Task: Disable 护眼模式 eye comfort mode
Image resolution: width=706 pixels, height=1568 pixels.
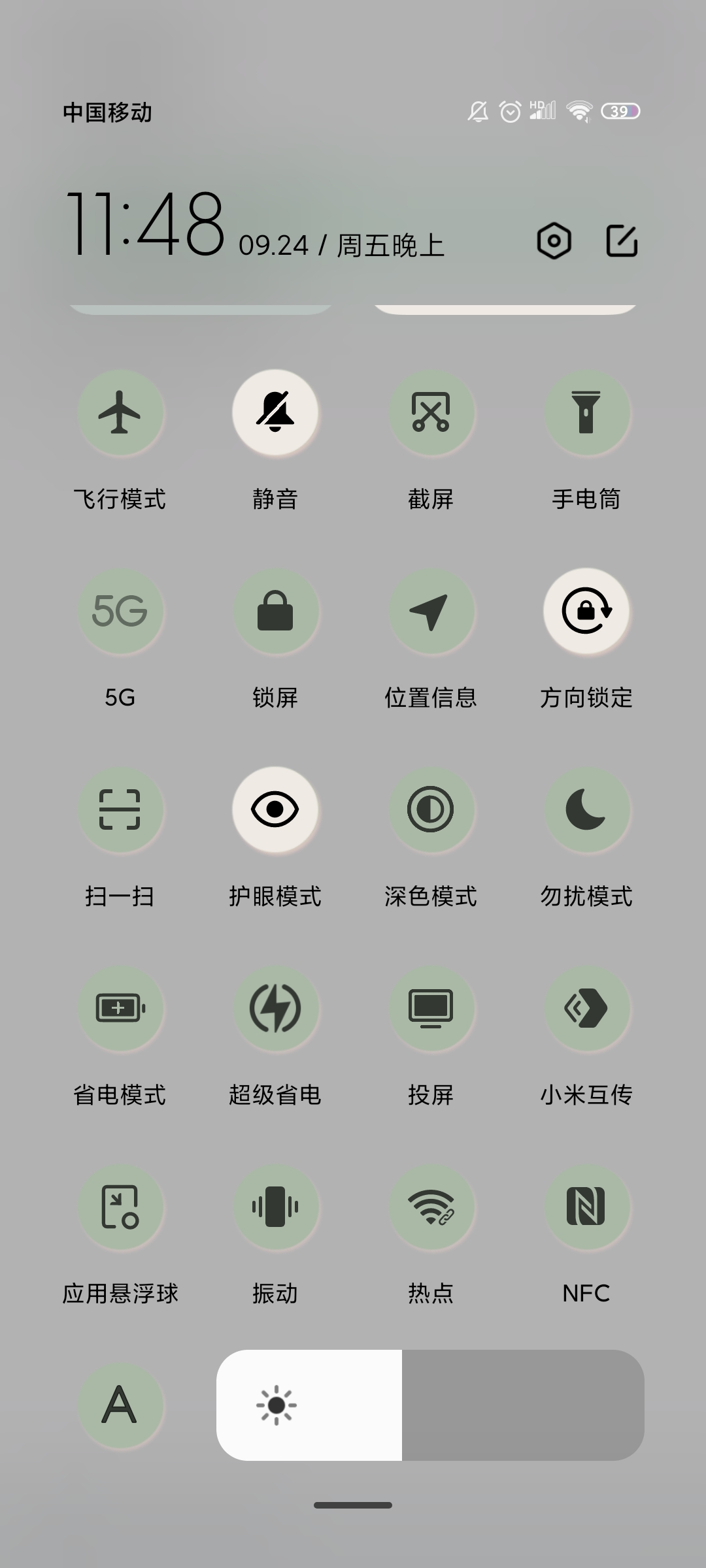Action: click(275, 810)
